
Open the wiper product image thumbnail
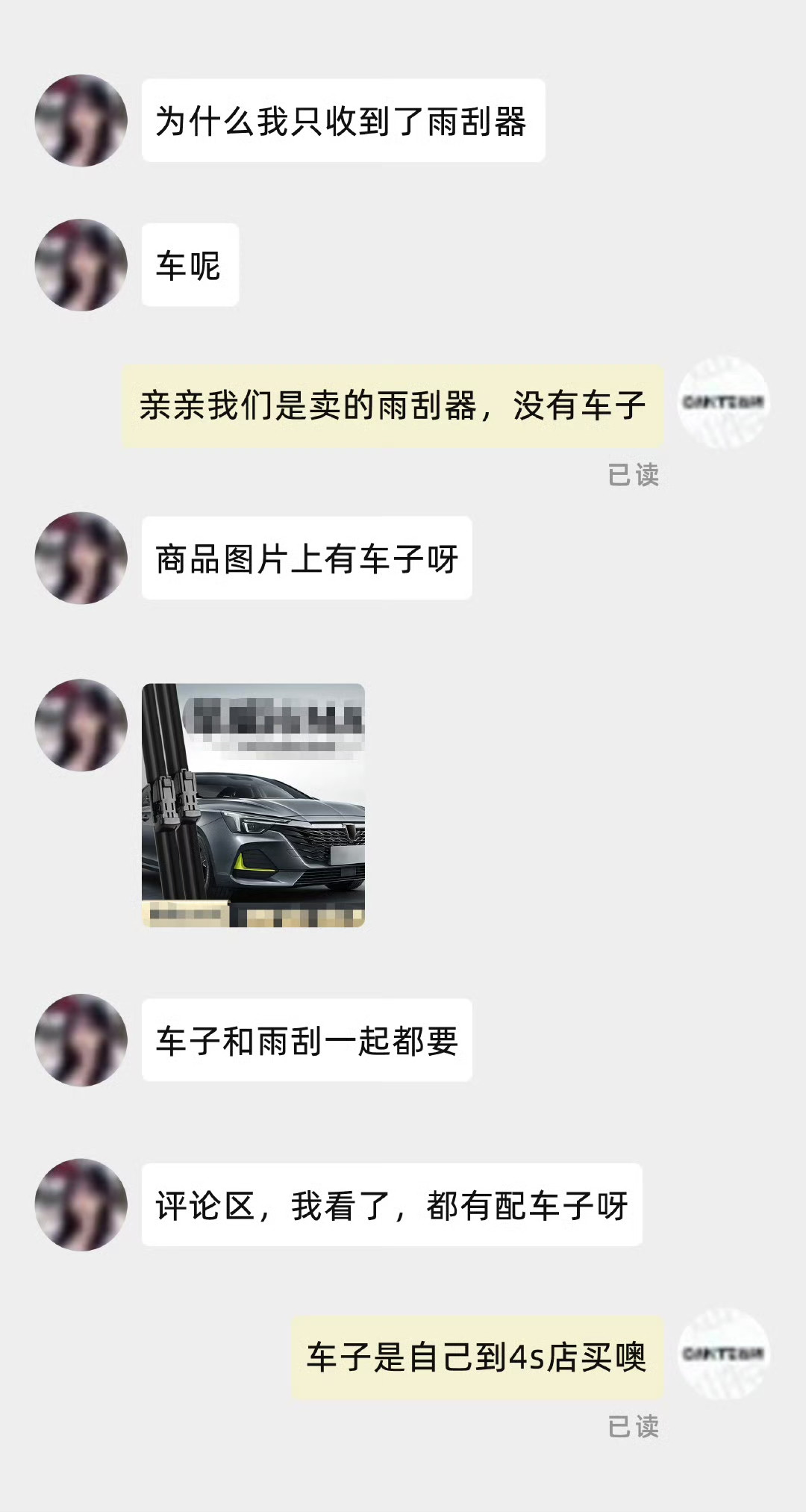pyautogui.click(x=254, y=806)
